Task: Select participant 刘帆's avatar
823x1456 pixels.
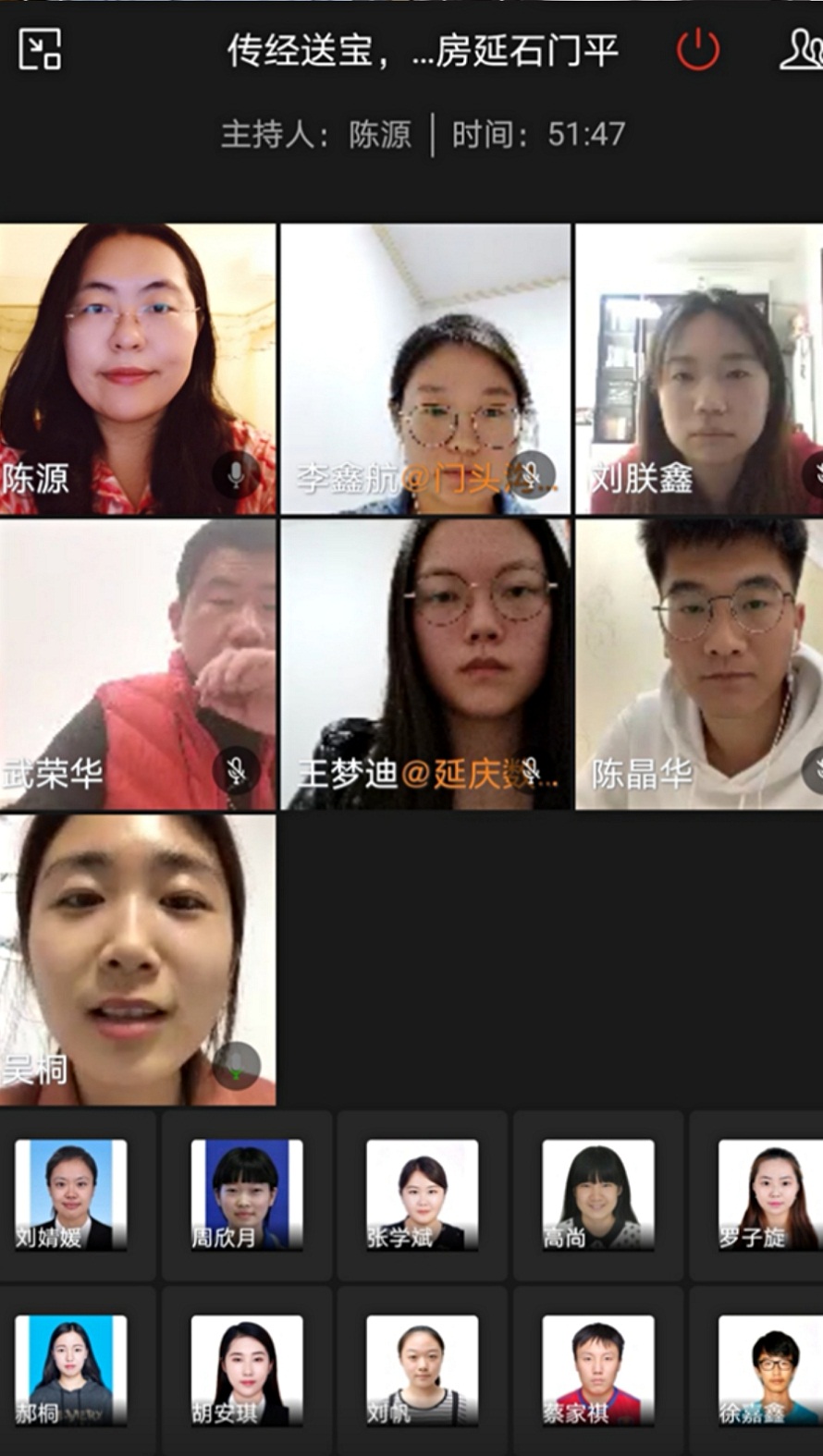Action: [422, 1370]
